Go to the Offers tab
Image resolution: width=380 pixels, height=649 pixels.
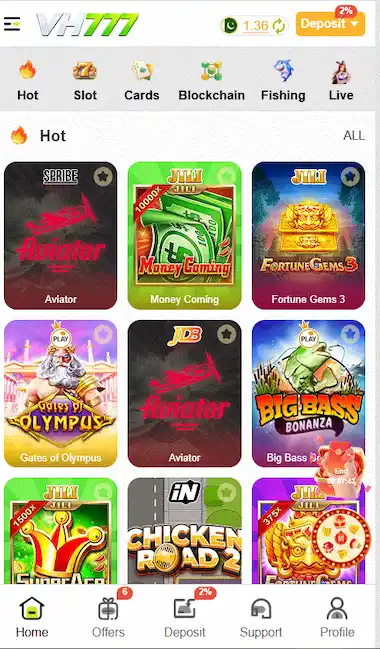[x=108, y=617]
